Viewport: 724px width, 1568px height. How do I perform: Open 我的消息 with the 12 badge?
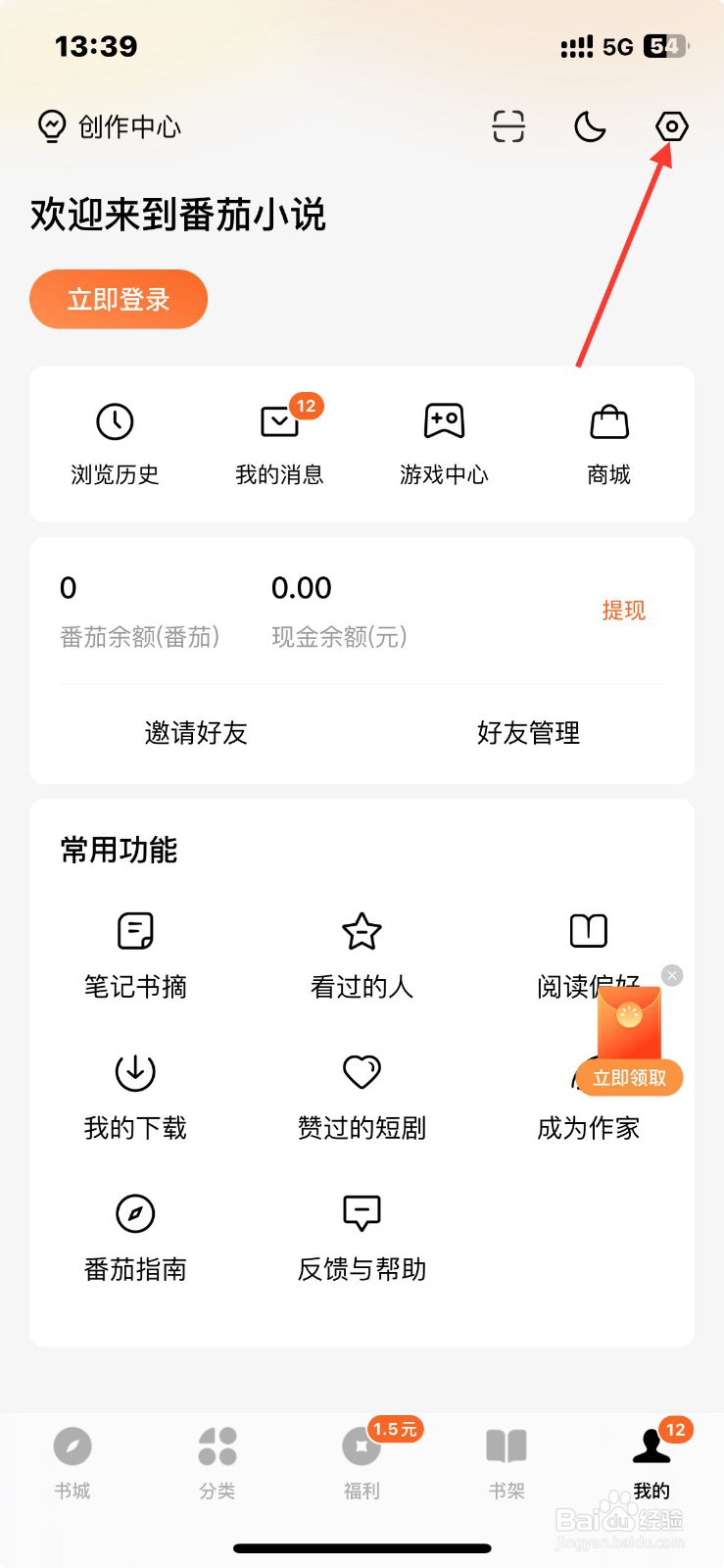click(x=279, y=441)
